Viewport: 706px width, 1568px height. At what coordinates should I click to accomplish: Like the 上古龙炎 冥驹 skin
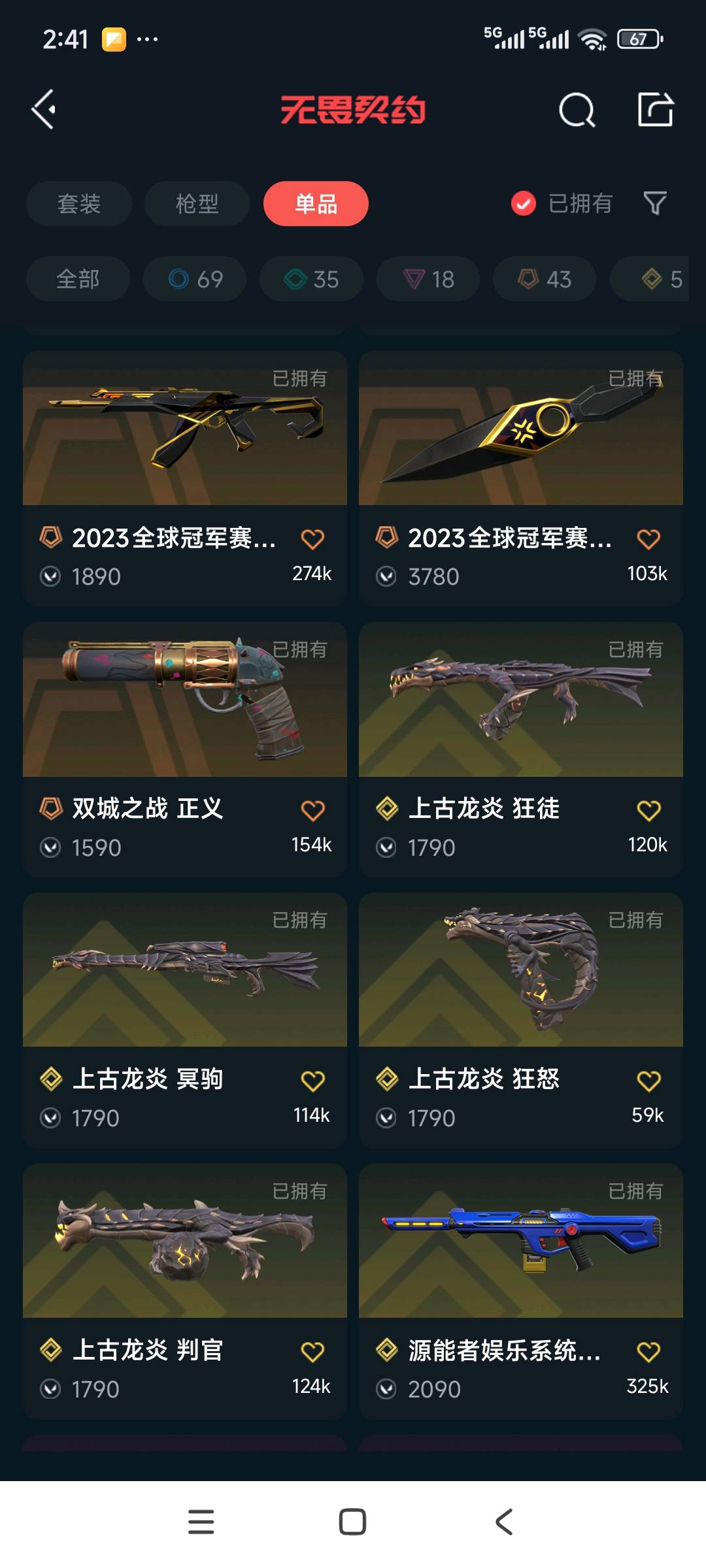[x=312, y=1081]
